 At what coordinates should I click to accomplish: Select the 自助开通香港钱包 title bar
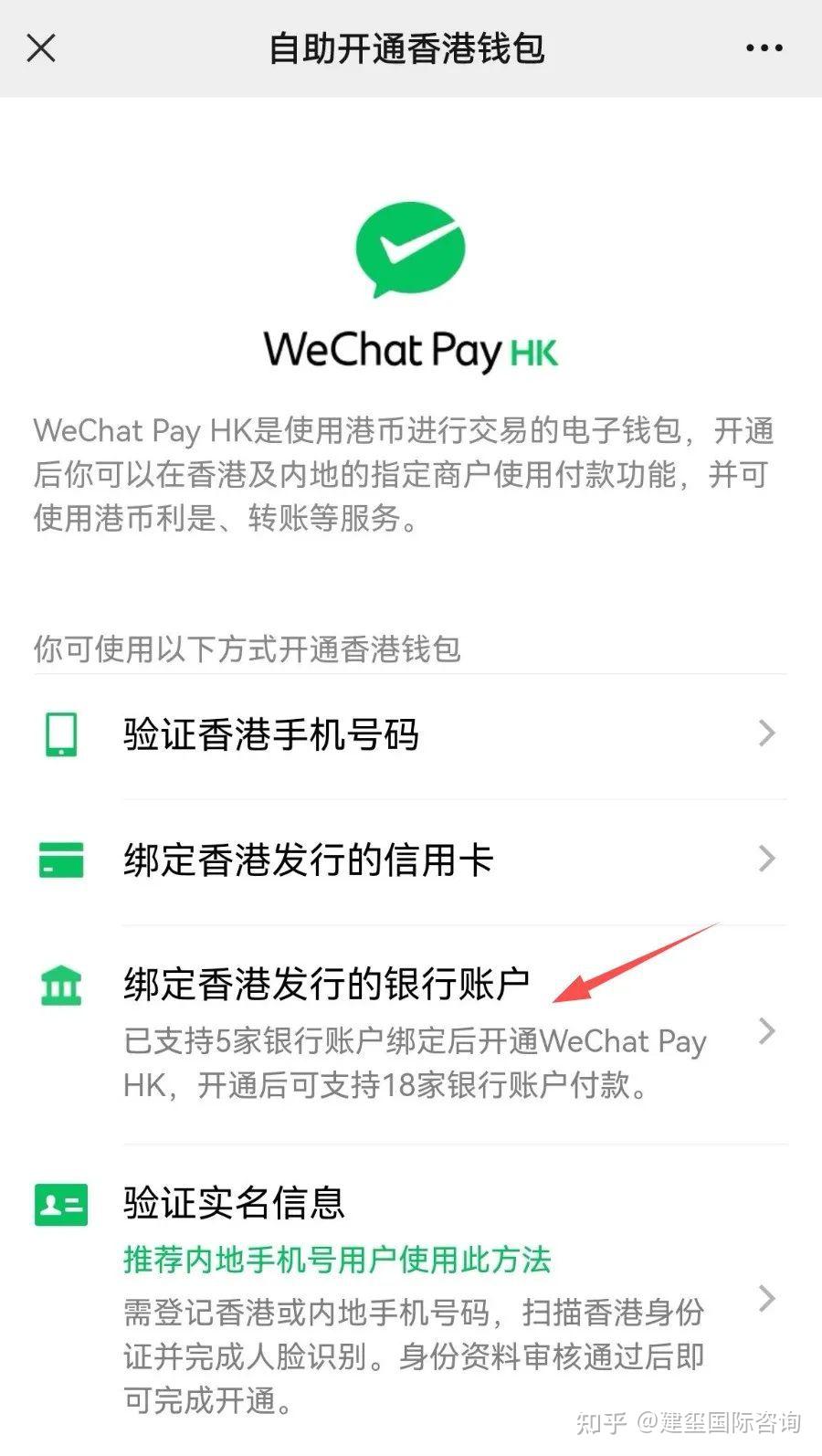[x=408, y=50]
